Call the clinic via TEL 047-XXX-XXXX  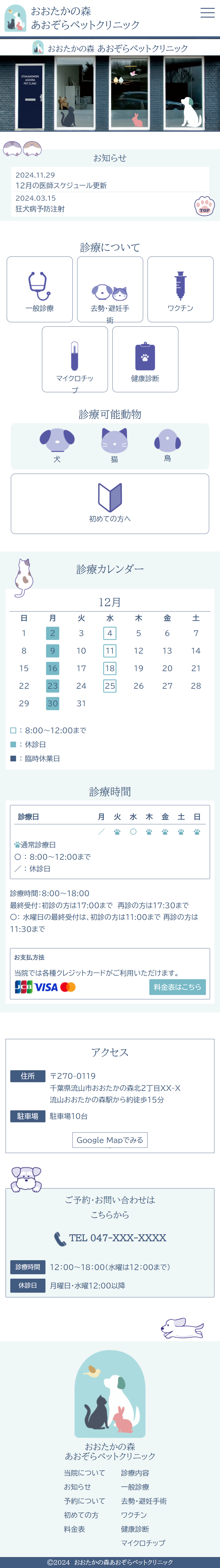110,1238
